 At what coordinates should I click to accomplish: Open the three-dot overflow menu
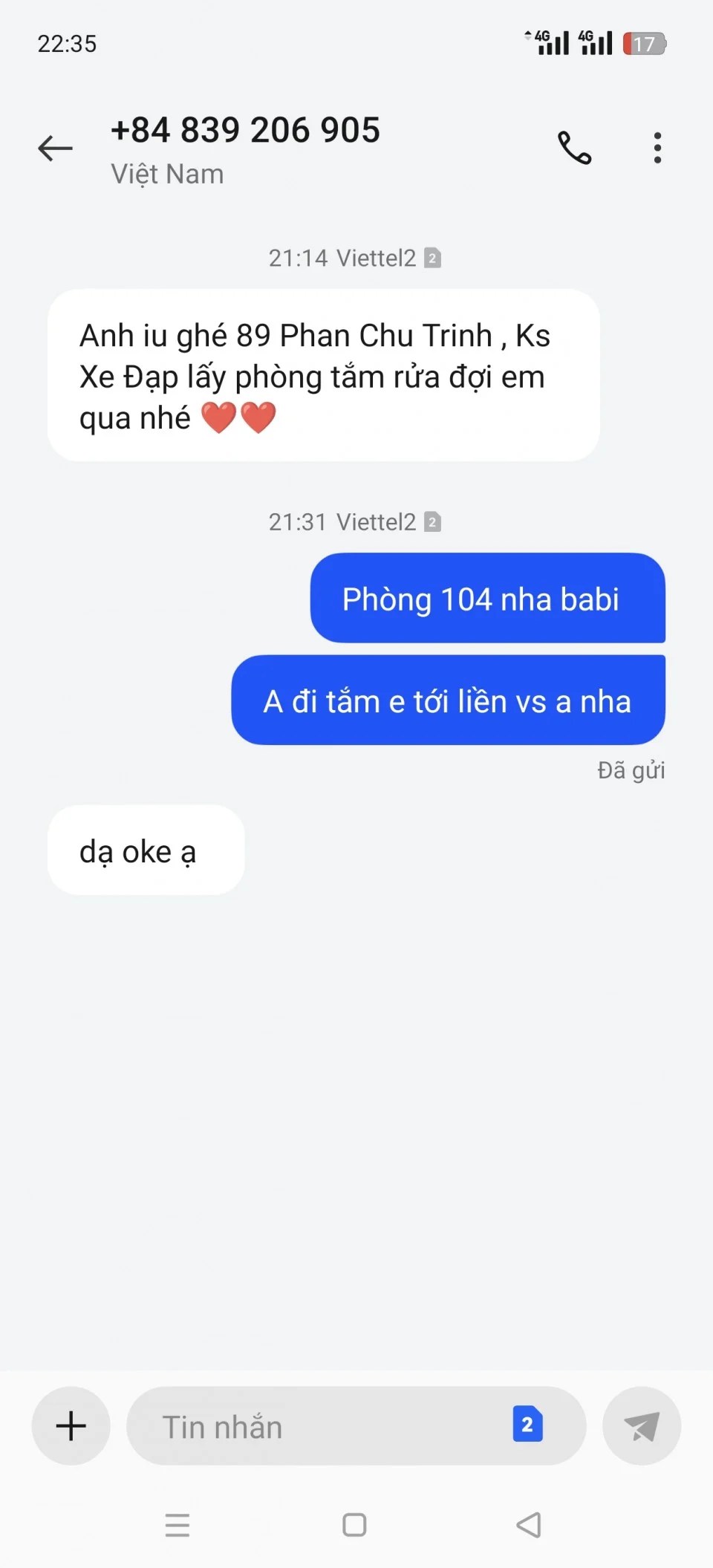[x=657, y=148]
